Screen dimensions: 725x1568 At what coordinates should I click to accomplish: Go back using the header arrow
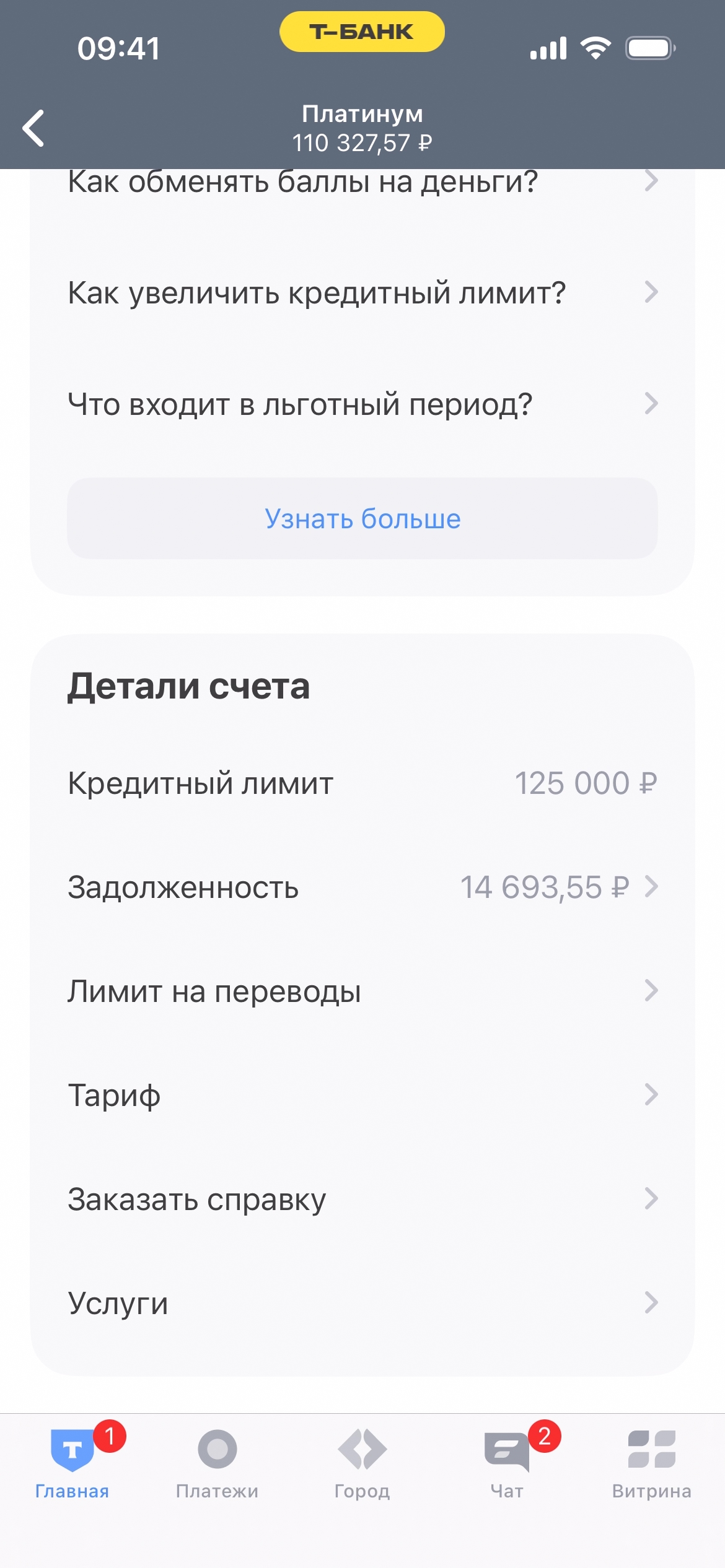(34, 128)
